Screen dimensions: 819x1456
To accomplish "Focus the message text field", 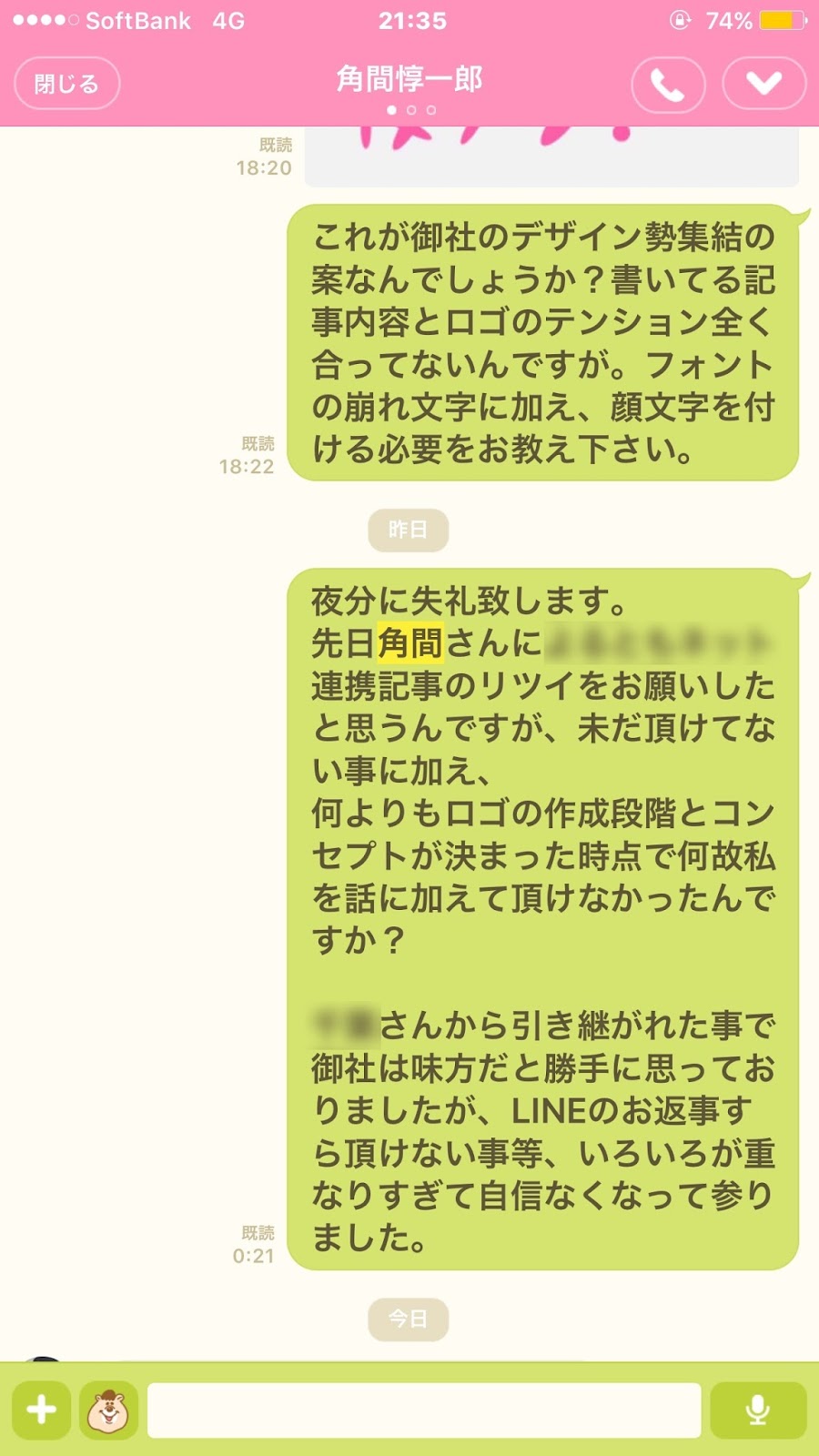I will 424,1410.
